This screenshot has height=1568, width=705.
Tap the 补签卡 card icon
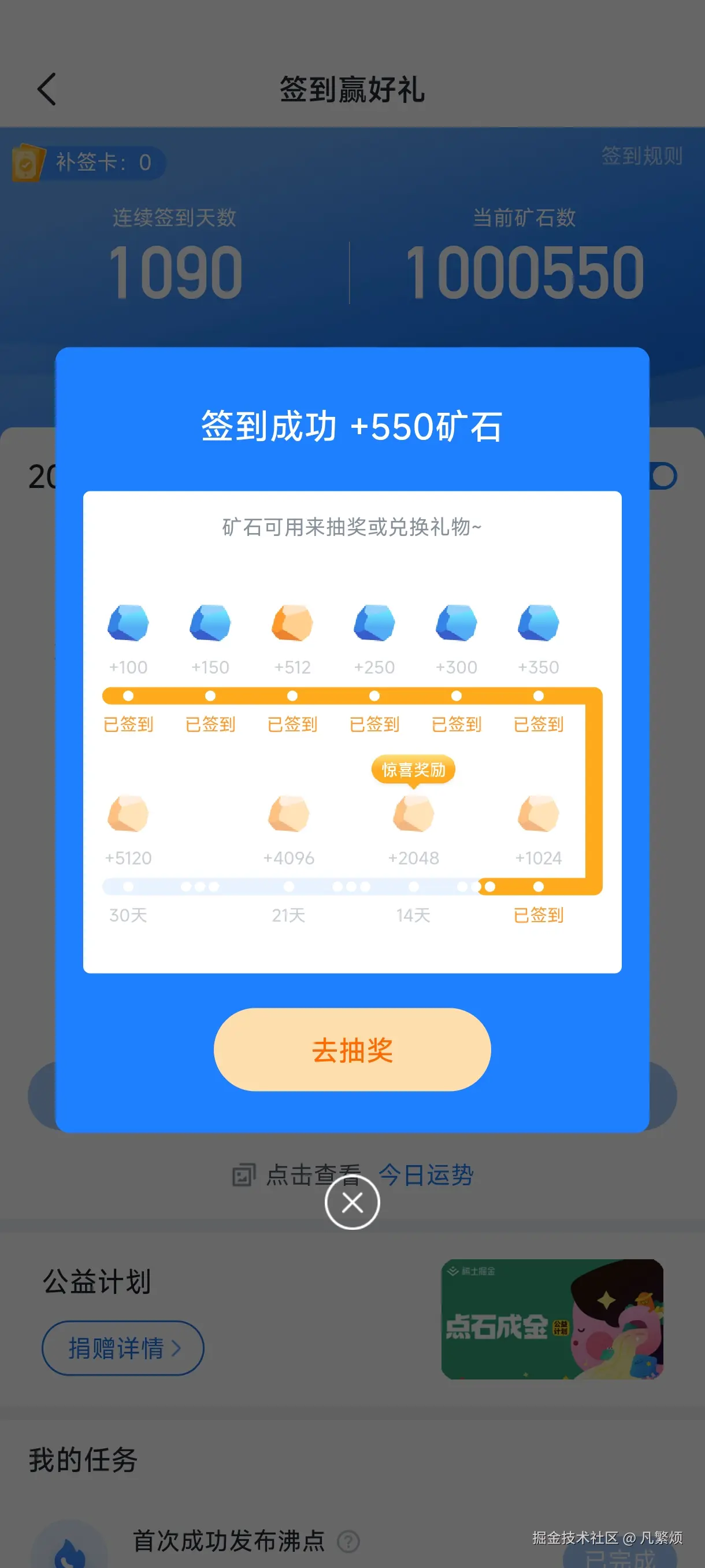pyautogui.click(x=26, y=162)
